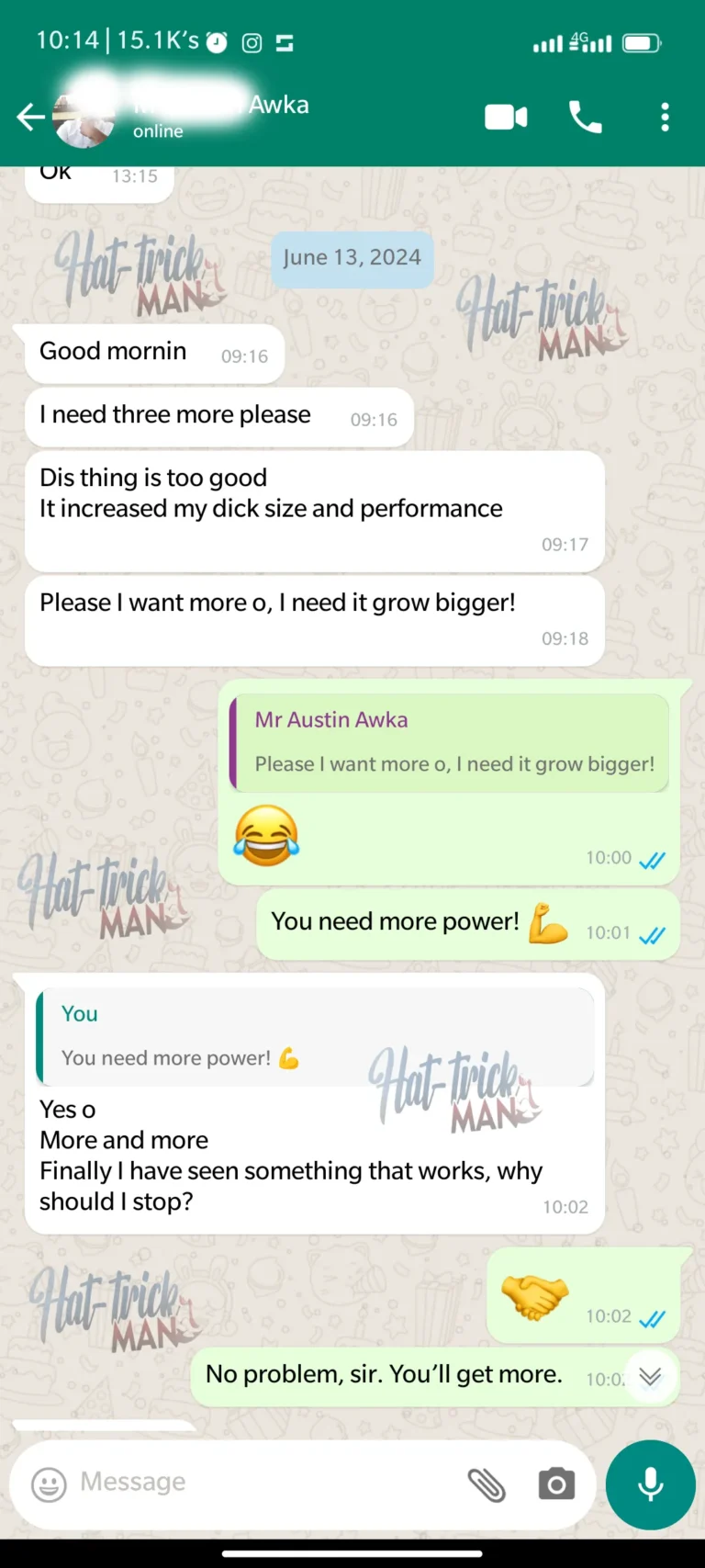The height and width of the screenshot is (1568, 705).
Task: Open the emoji picker in message bar
Action: (49, 1483)
